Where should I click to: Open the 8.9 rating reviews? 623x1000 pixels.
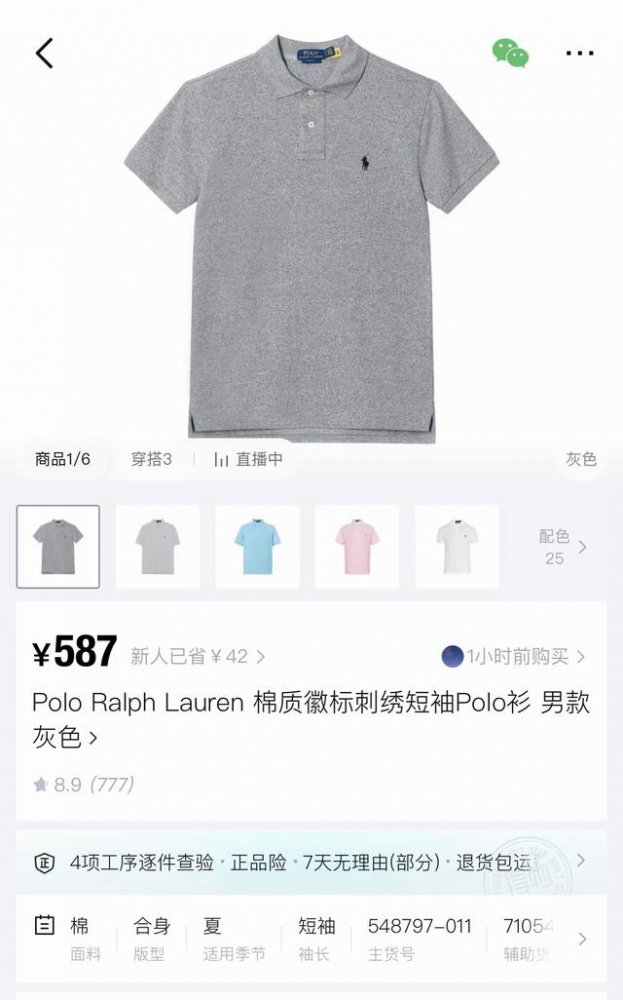point(84,784)
